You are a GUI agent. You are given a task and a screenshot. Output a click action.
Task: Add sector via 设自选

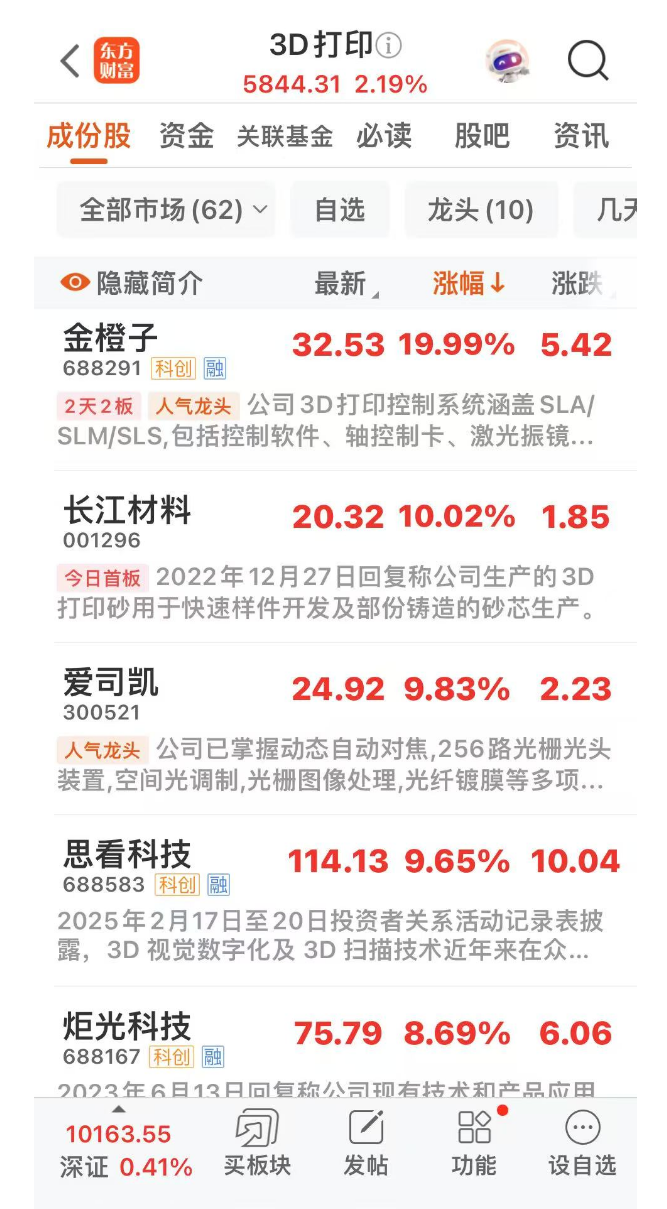pos(582,1143)
